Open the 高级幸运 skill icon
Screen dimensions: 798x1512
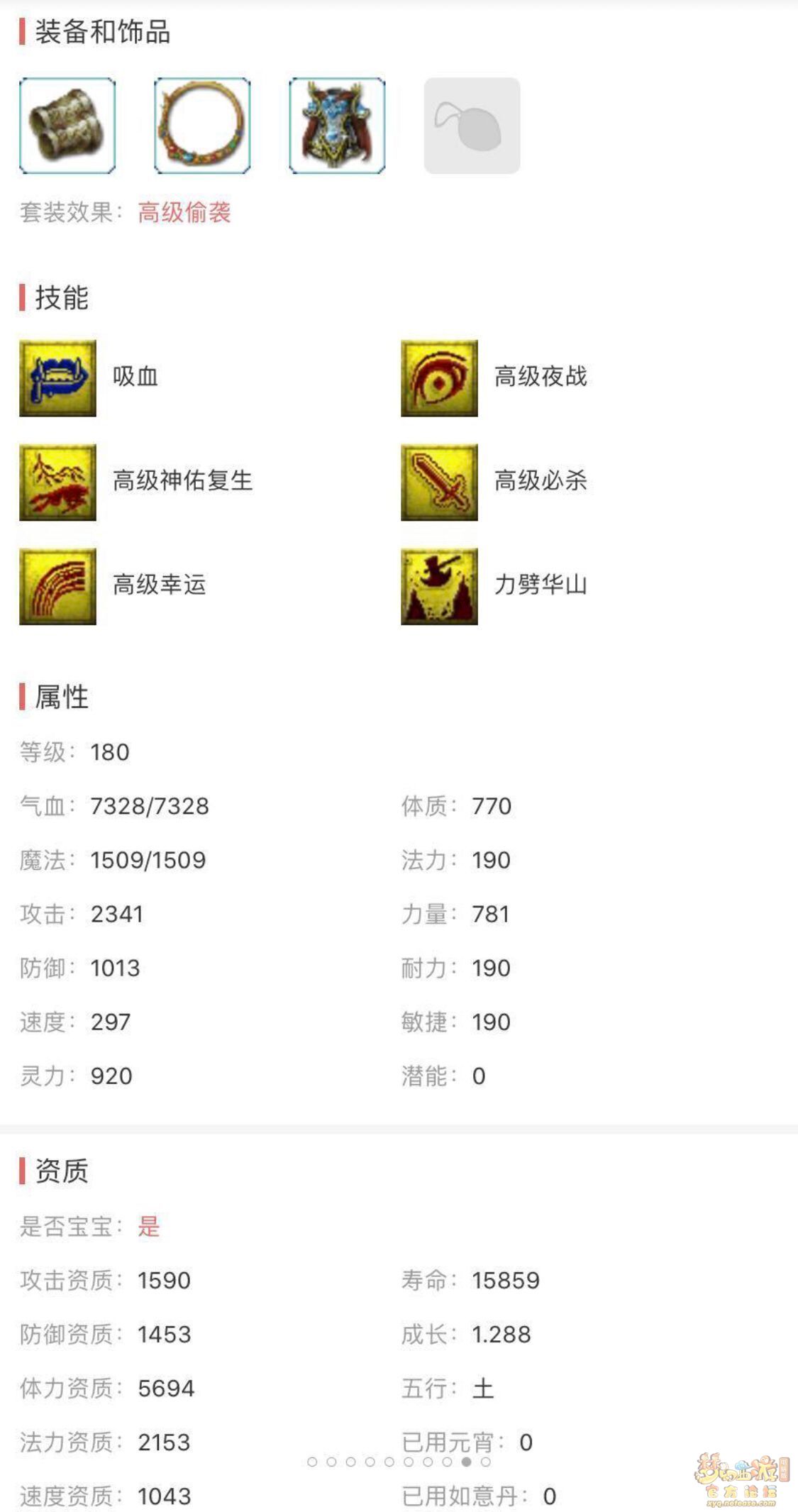[57, 586]
